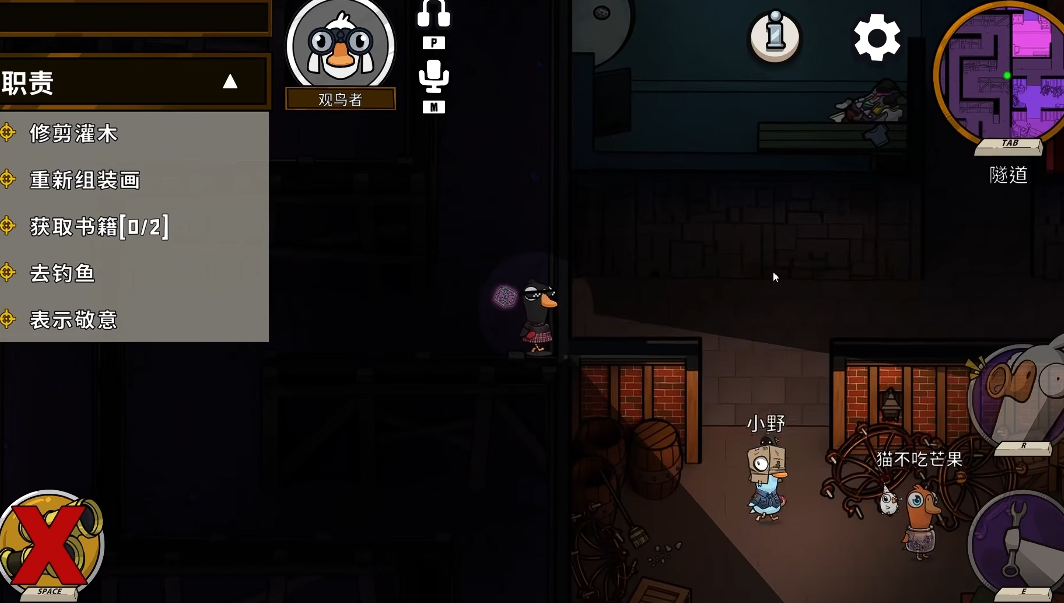Screen dimensions: 1064x603
Task: Open the info pawn button
Action: click(775, 38)
